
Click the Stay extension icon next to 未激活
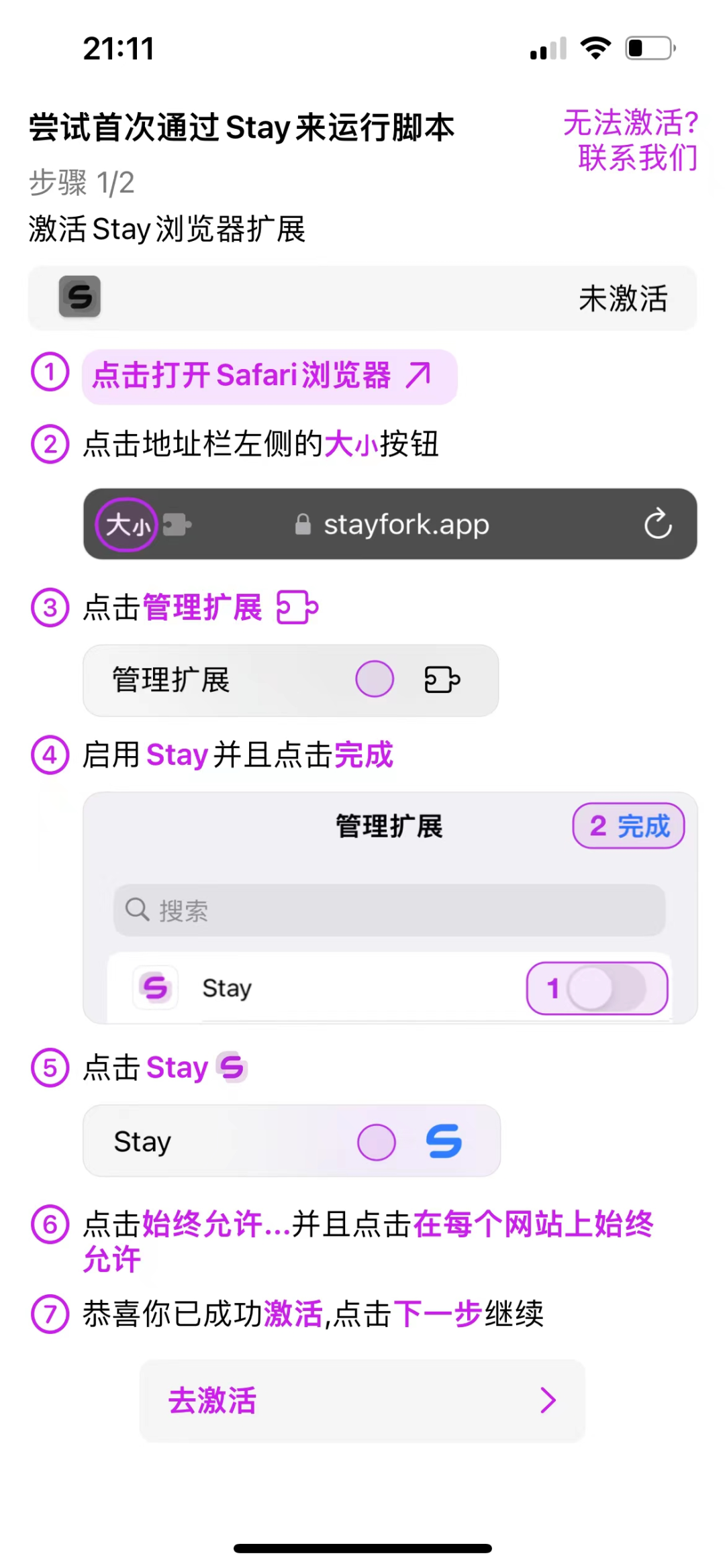click(78, 297)
